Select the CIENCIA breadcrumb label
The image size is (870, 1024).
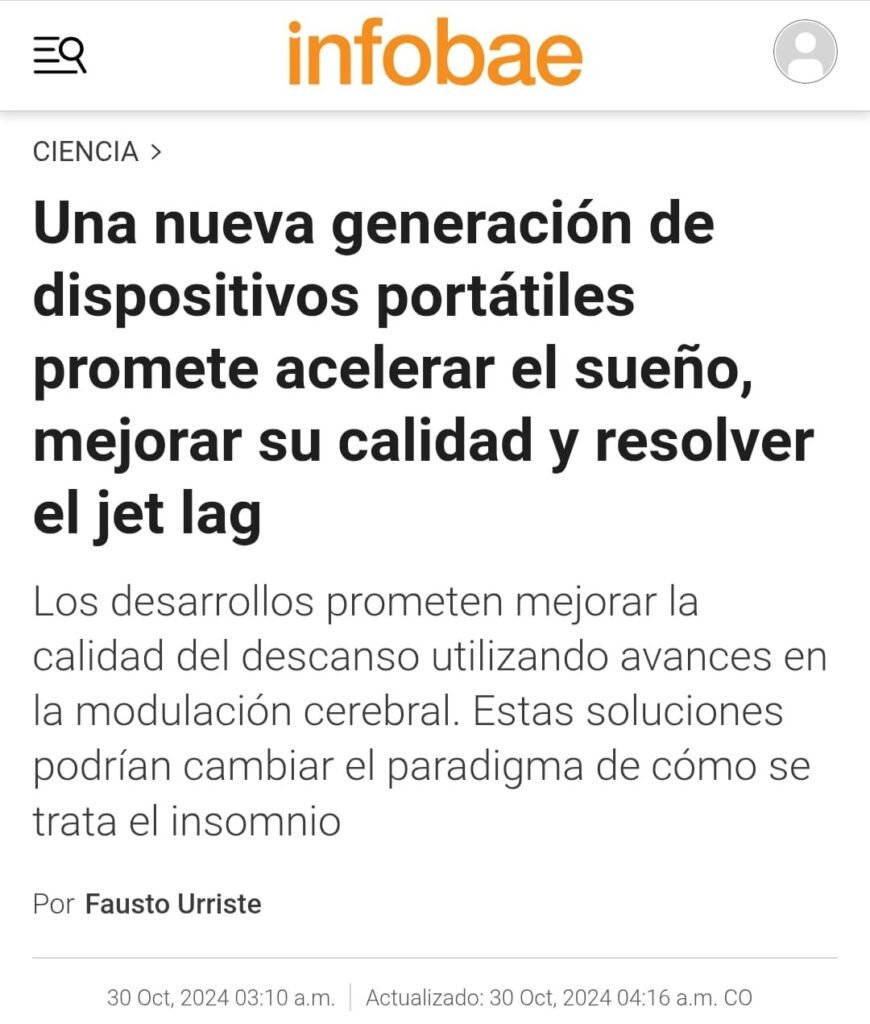point(85,152)
